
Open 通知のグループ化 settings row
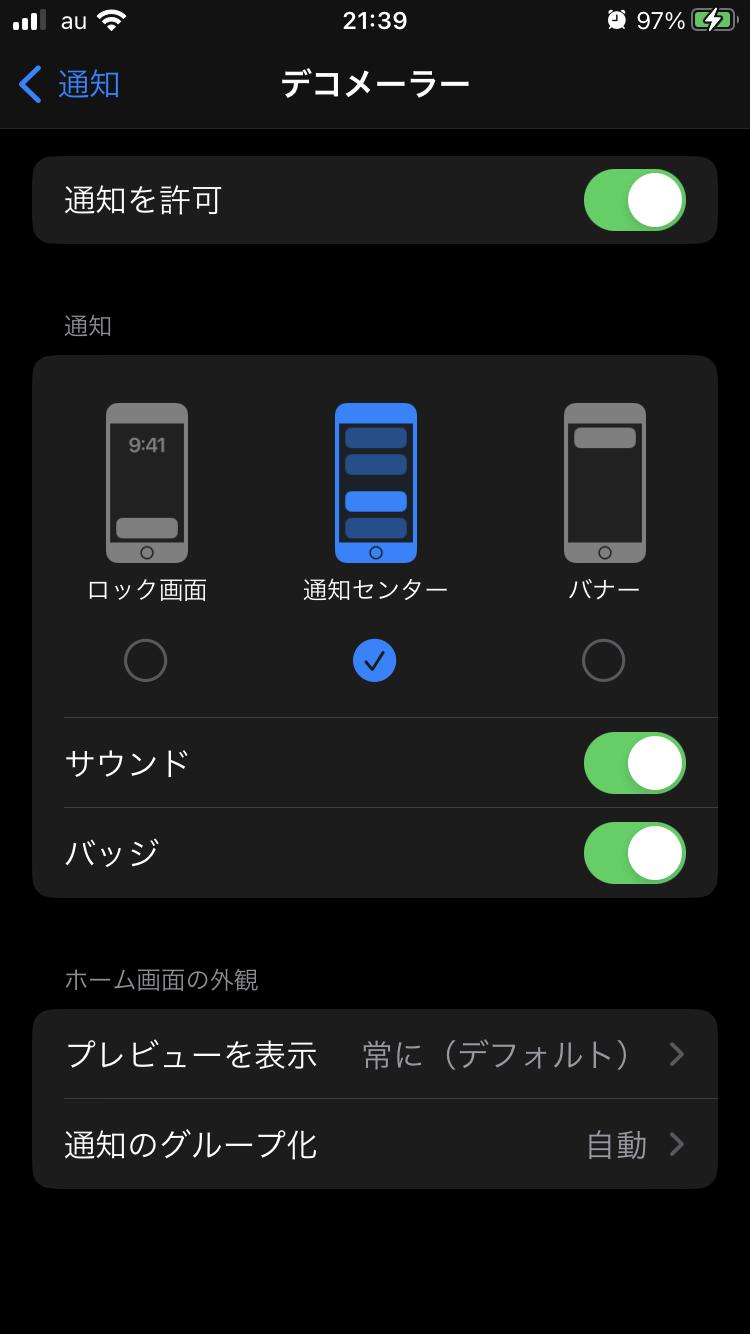point(375,1144)
